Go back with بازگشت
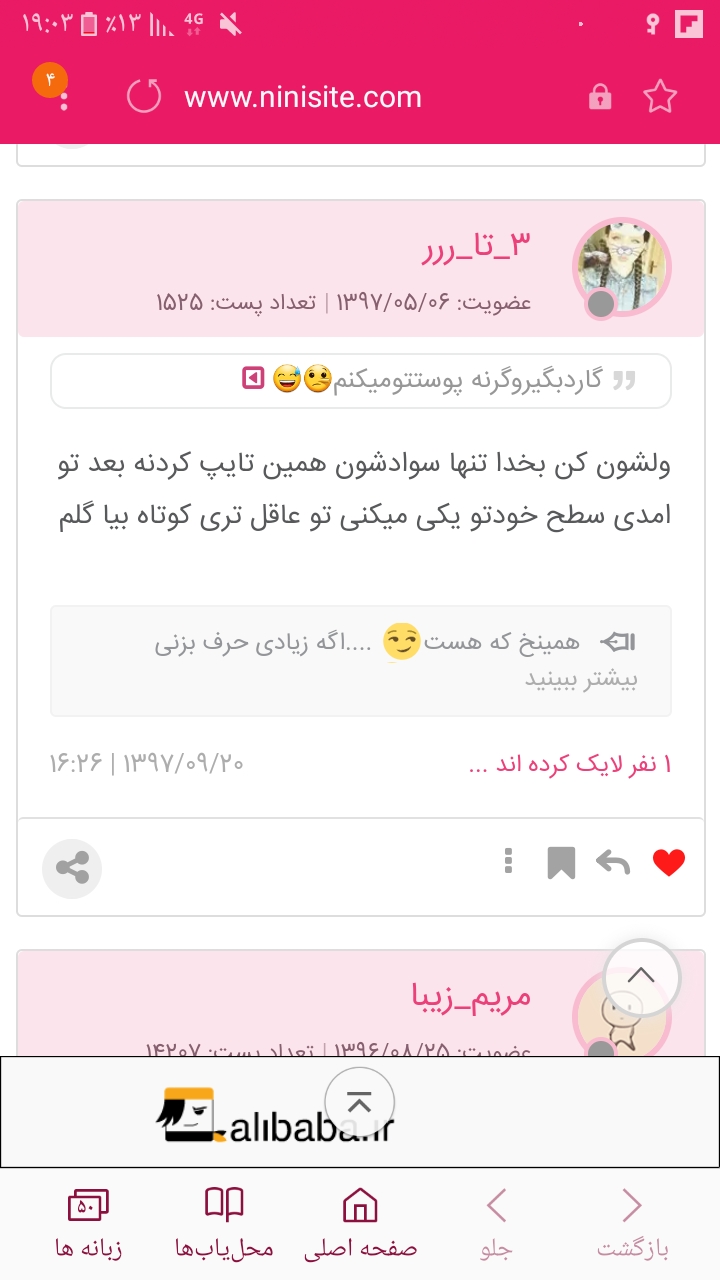Image resolution: width=720 pixels, height=1280 pixels. click(x=632, y=1222)
